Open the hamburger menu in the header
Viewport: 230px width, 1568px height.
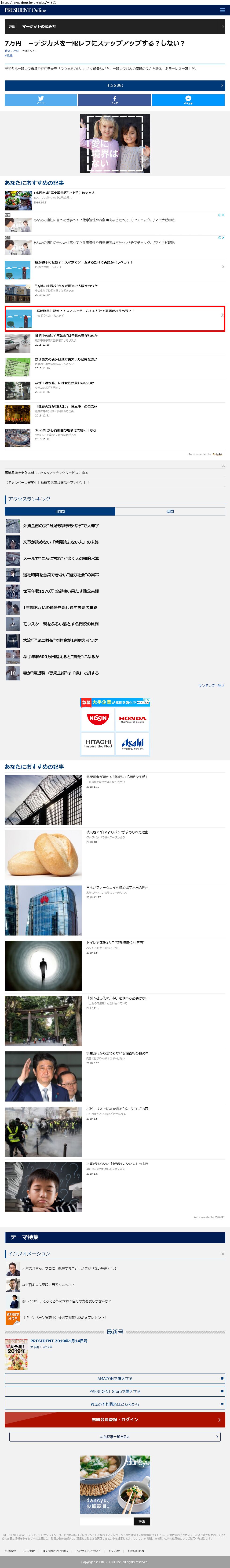click(x=222, y=10)
